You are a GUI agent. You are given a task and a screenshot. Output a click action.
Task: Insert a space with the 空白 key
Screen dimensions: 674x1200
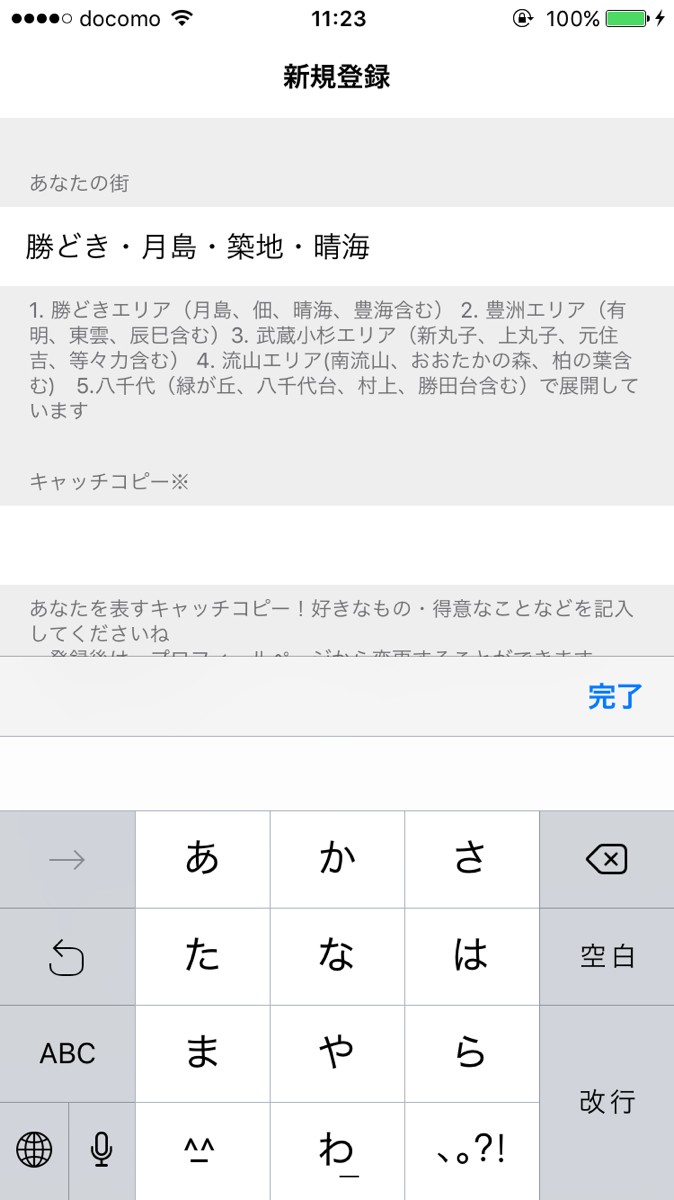point(606,956)
